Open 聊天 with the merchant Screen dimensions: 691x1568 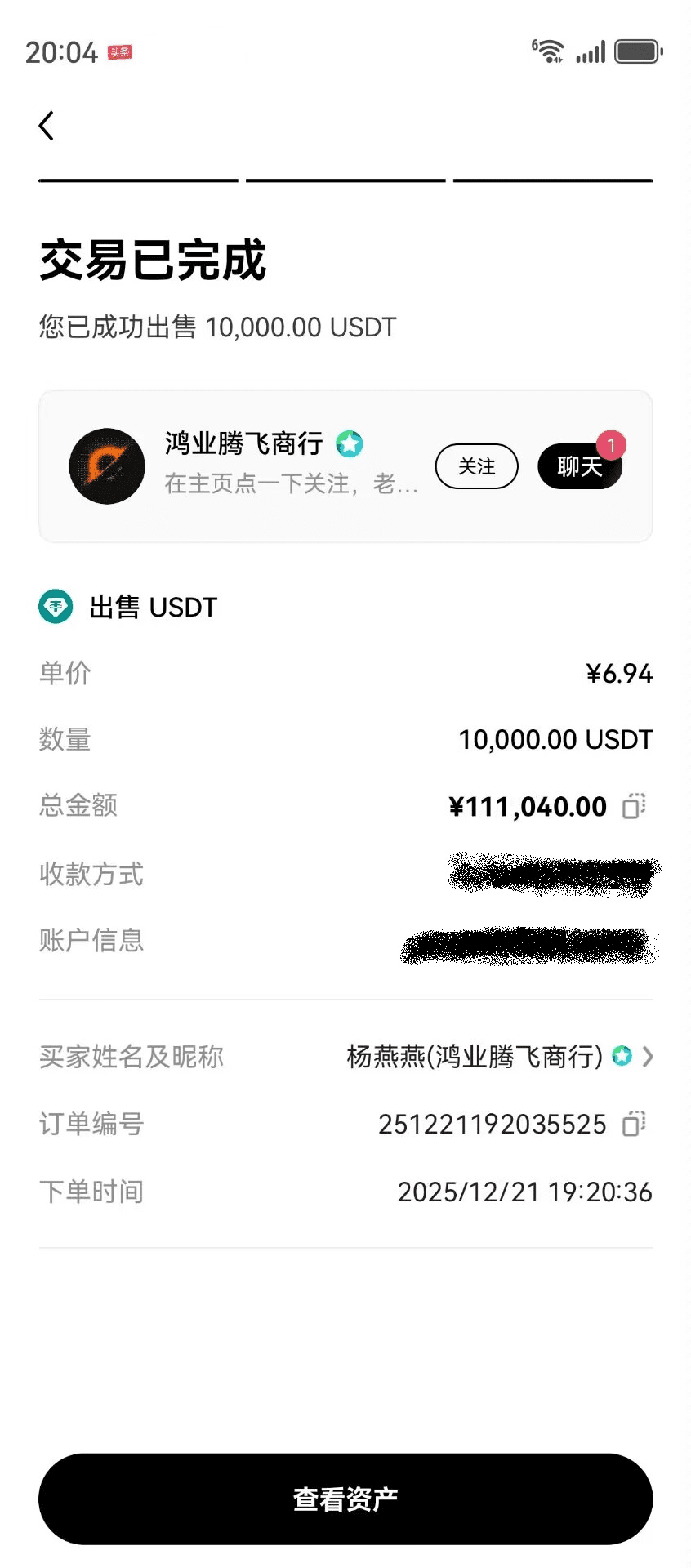[x=579, y=467]
